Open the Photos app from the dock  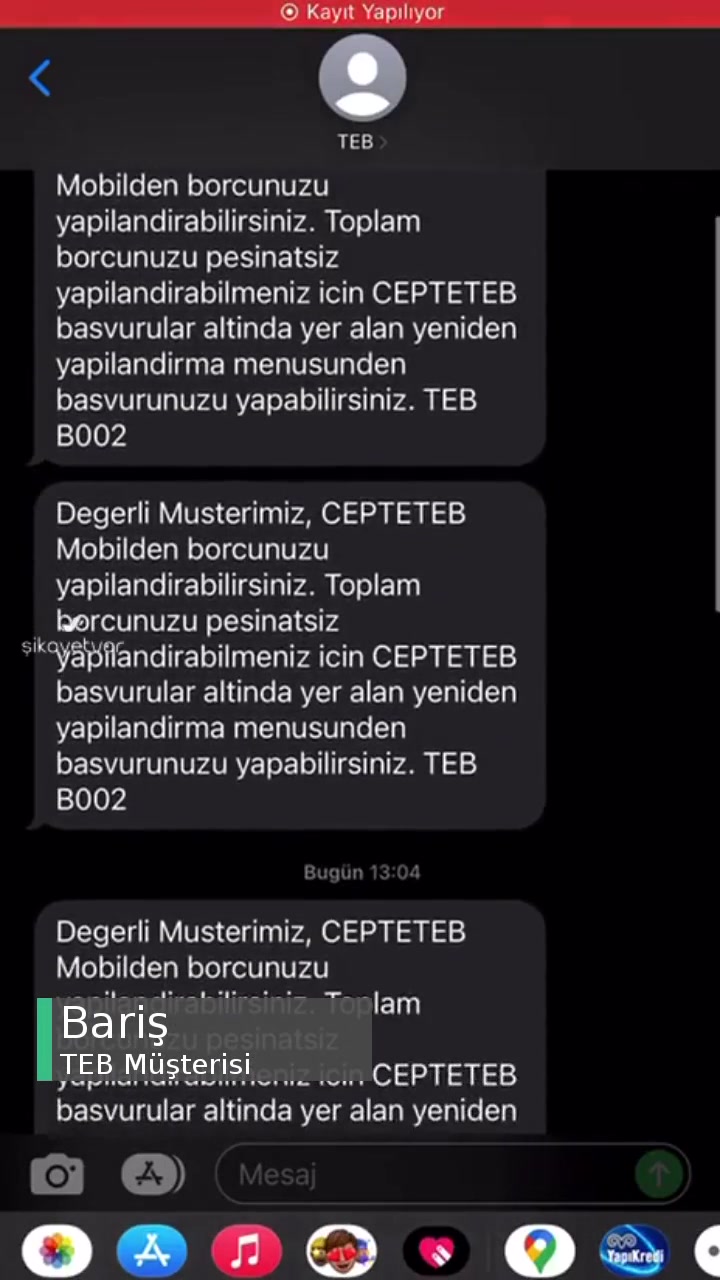point(57,1250)
